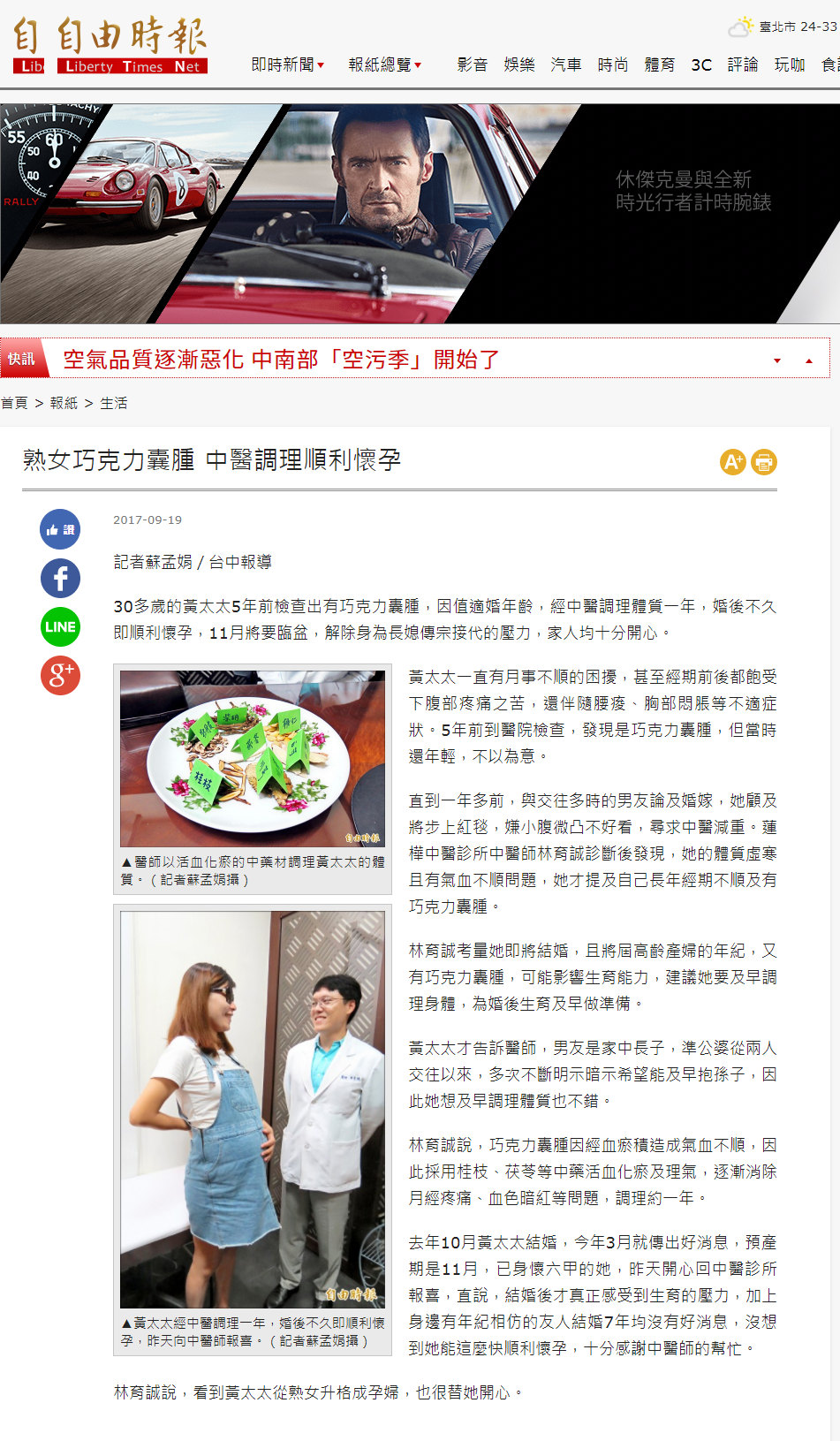Screen dimensions: 840x1441
Task: Share the article via LINE
Action: tap(60, 627)
